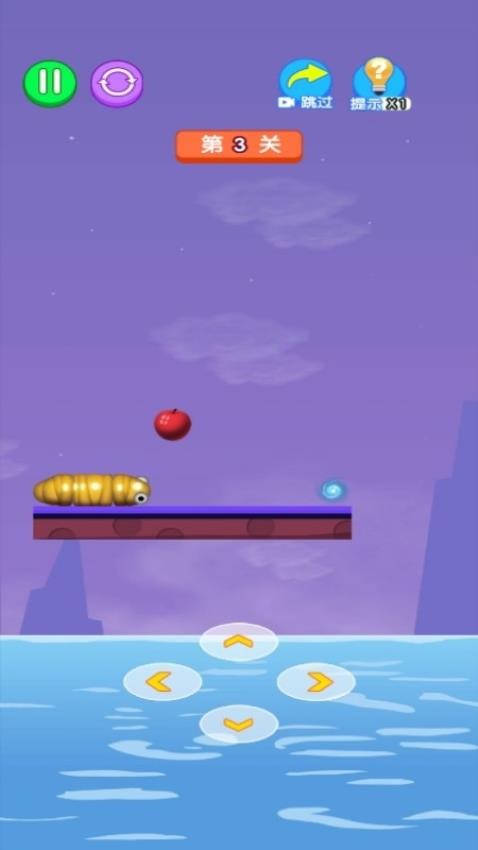Restart the level with the purple refresh button

click(x=117, y=83)
